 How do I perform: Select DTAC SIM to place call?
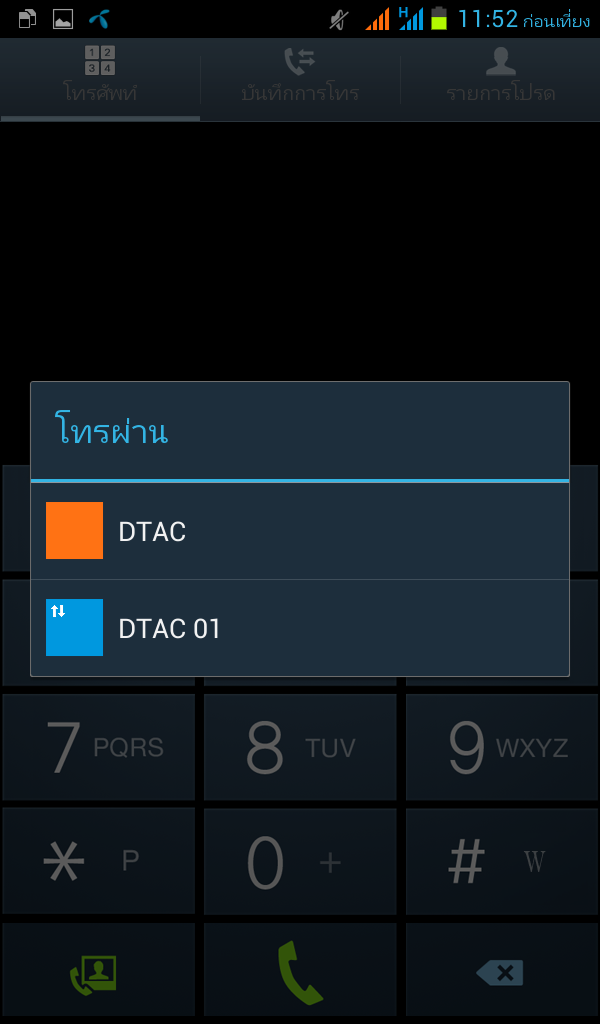click(300, 531)
